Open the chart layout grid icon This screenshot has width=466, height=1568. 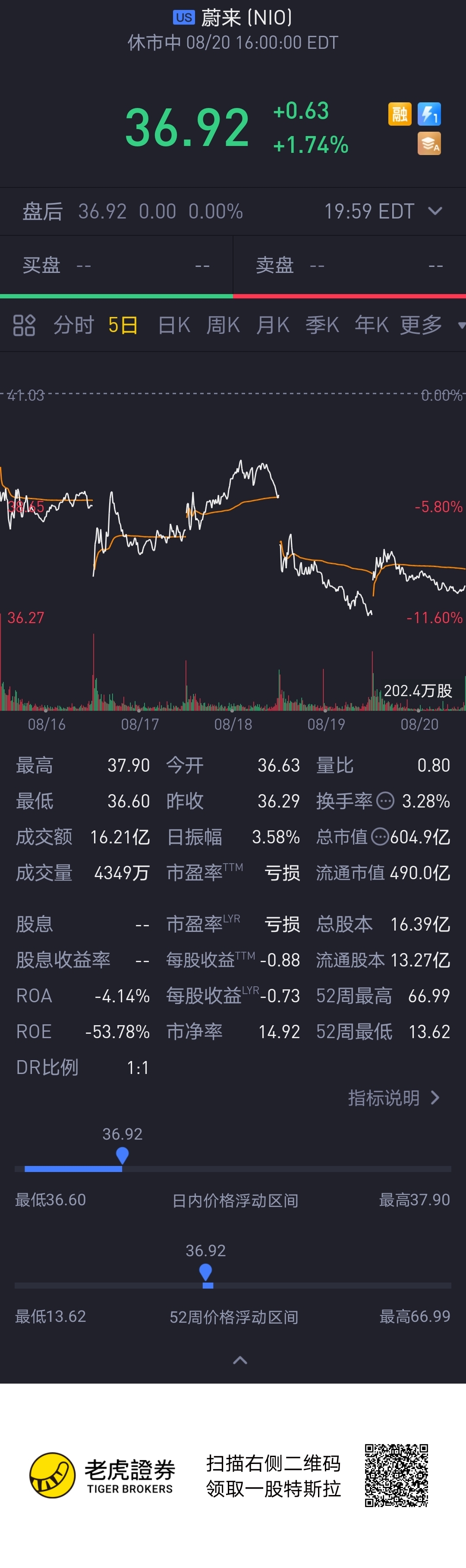[24, 325]
